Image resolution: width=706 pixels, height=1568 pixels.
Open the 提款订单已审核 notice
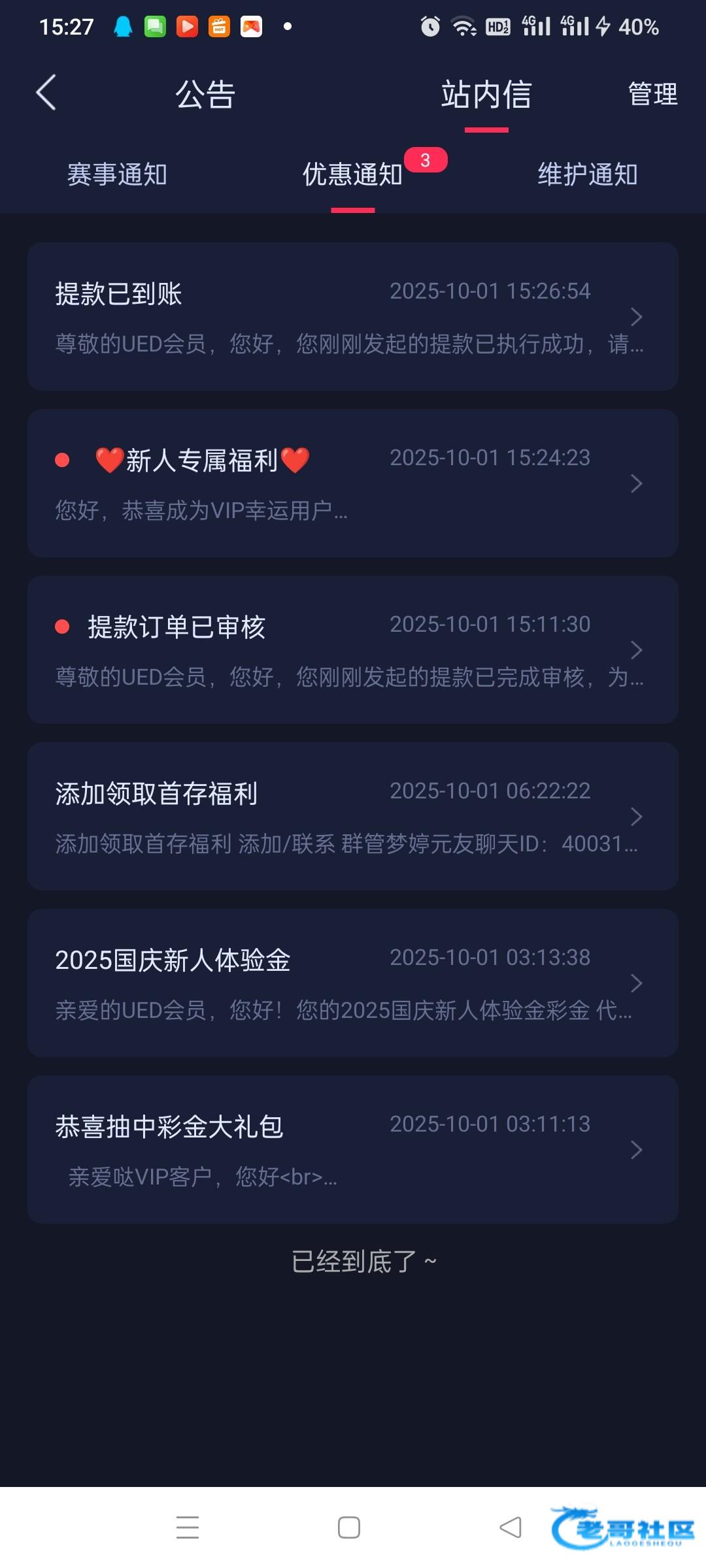click(353, 650)
